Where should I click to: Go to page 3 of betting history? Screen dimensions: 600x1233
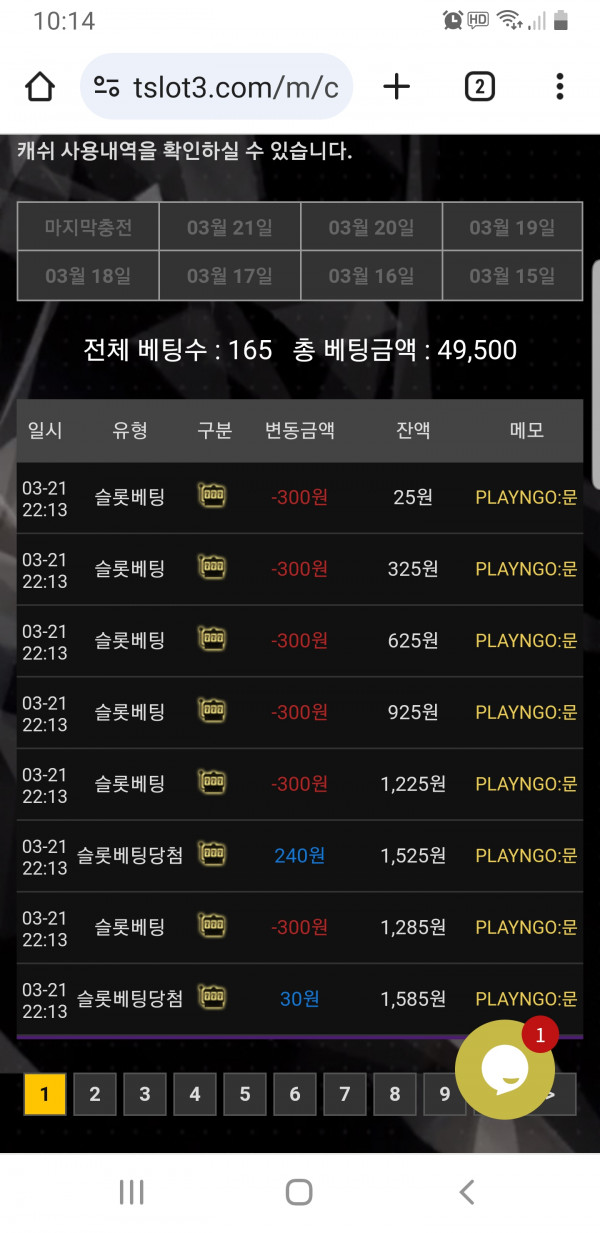[145, 1094]
